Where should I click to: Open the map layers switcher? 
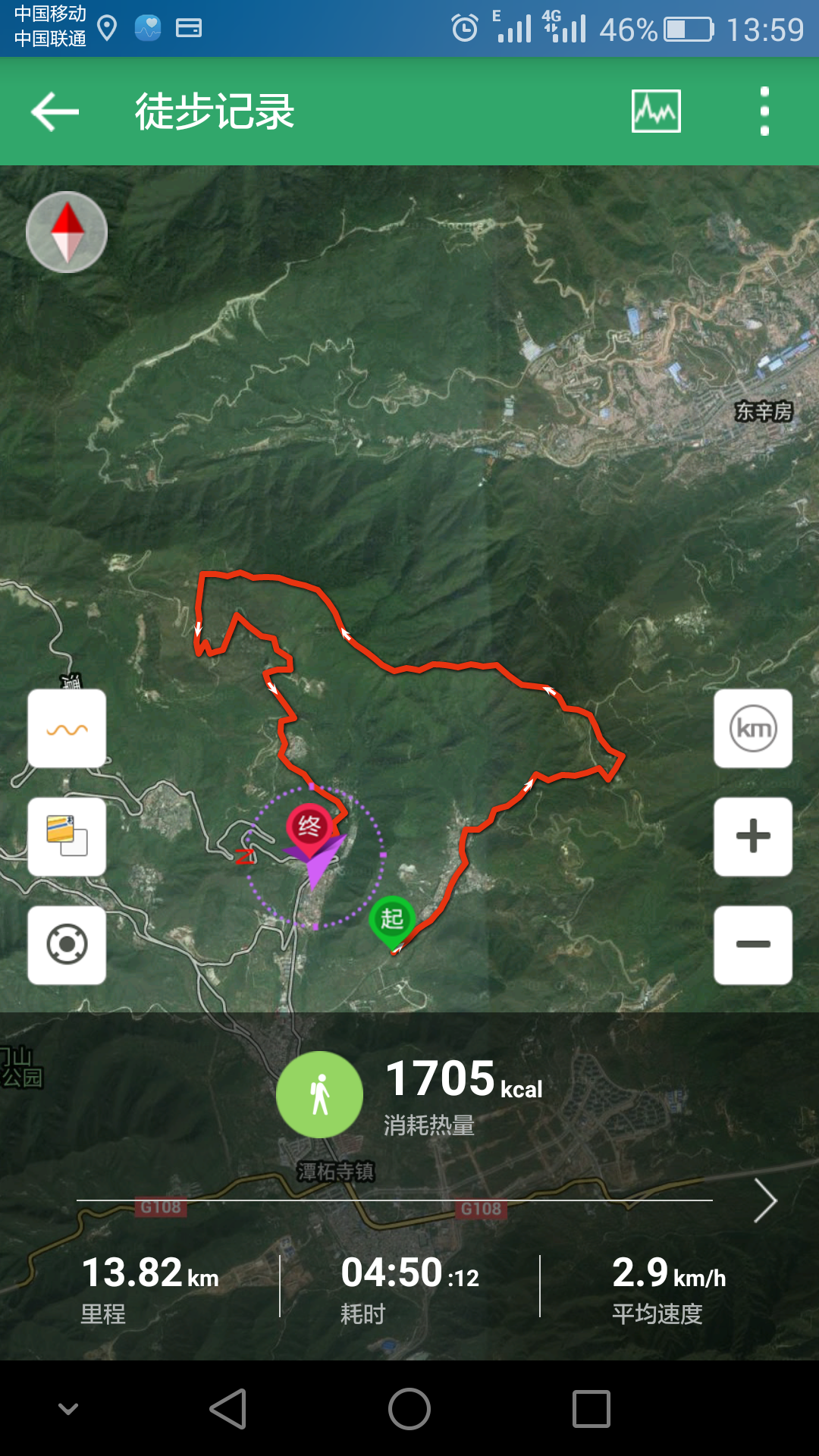[x=67, y=836]
